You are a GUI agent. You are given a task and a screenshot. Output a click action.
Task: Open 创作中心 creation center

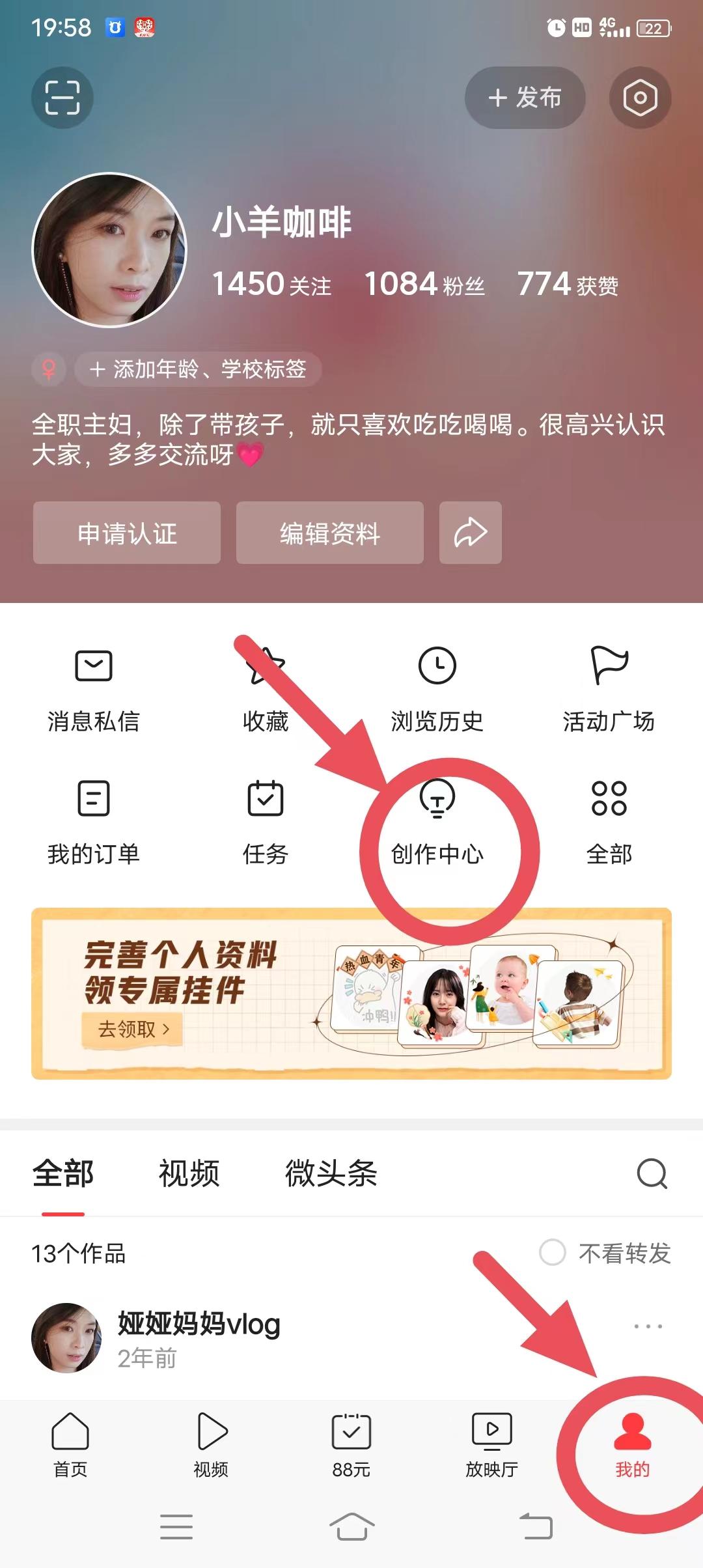click(x=437, y=823)
